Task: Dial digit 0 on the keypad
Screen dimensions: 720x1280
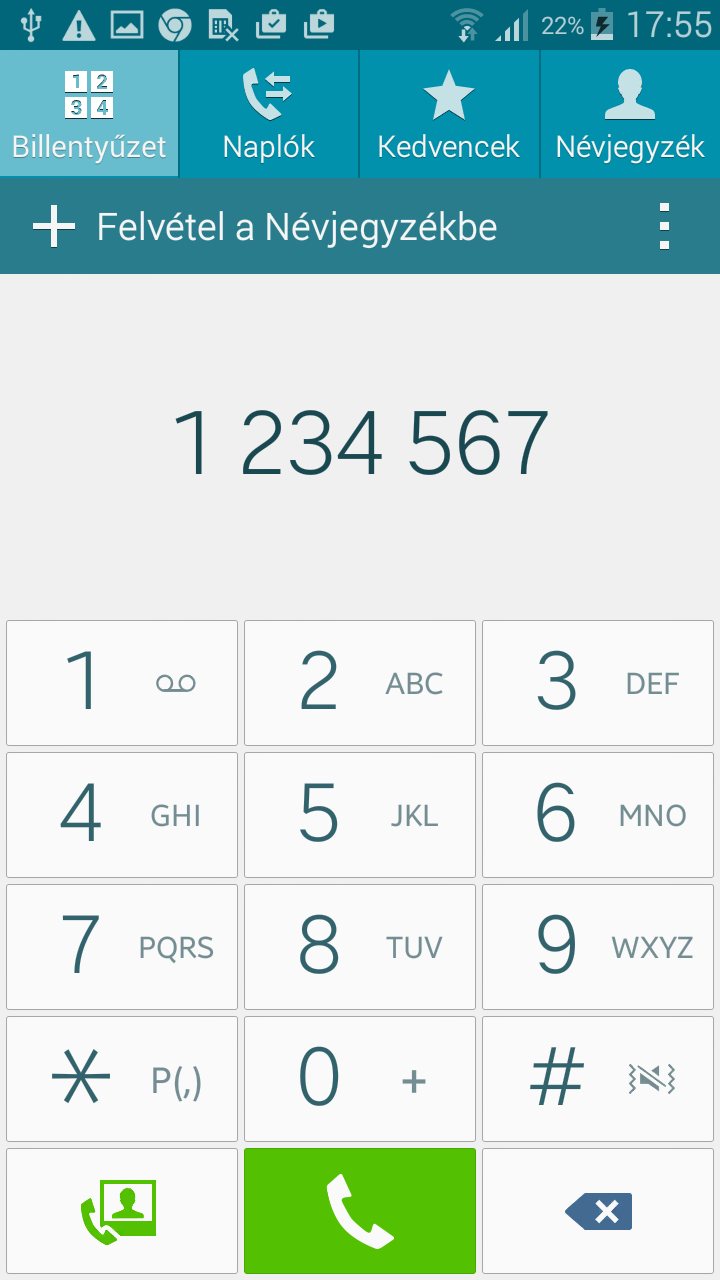Action: [x=360, y=1079]
